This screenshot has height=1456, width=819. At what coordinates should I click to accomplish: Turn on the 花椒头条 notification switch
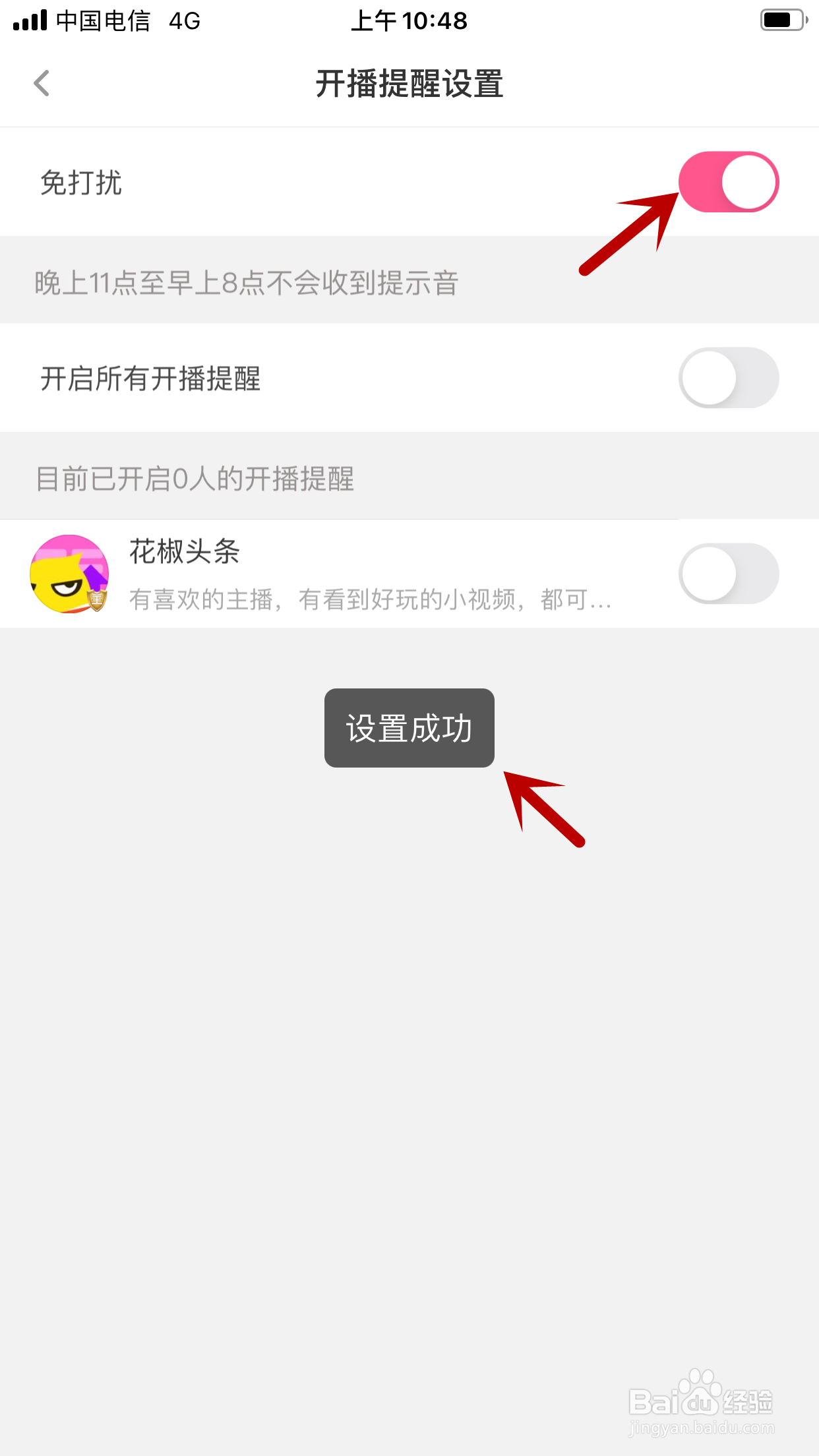tap(729, 573)
